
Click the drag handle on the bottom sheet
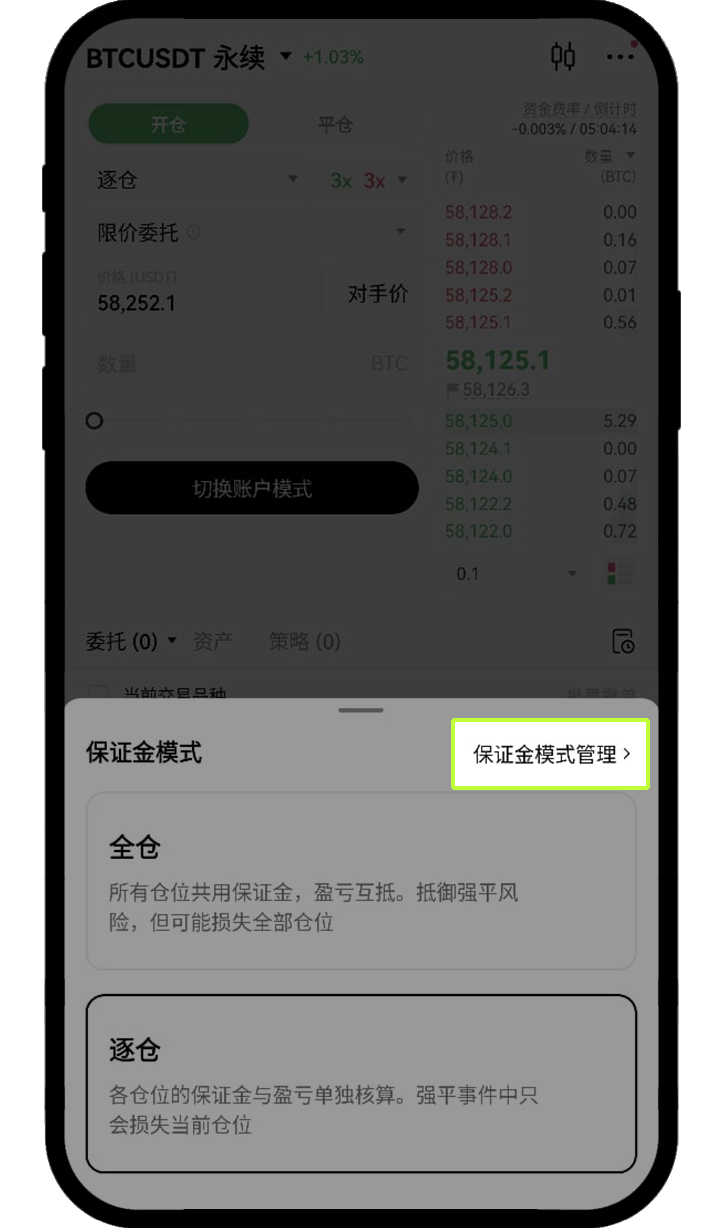[x=359, y=710]
